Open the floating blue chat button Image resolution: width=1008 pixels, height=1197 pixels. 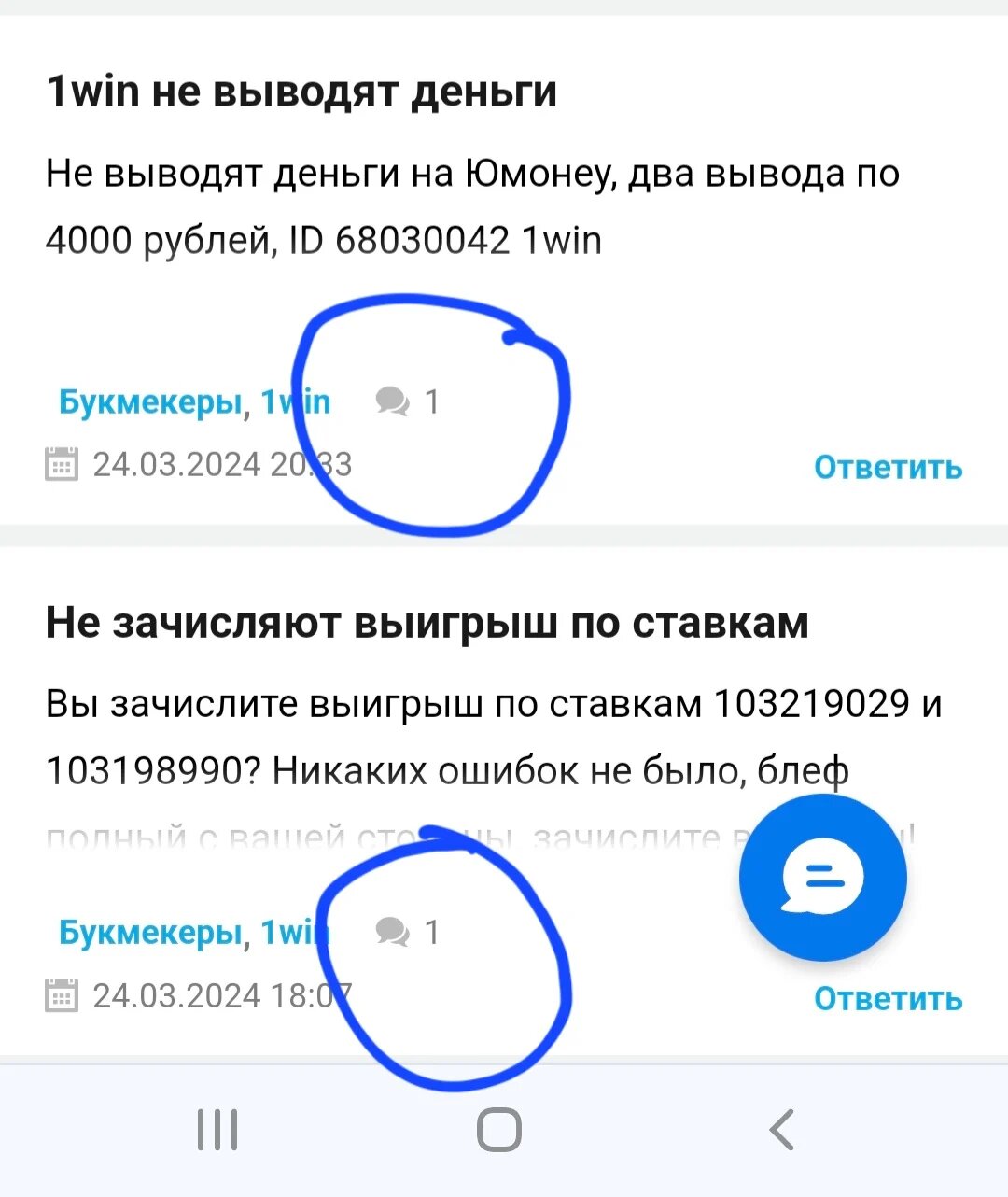coord(822,878)
